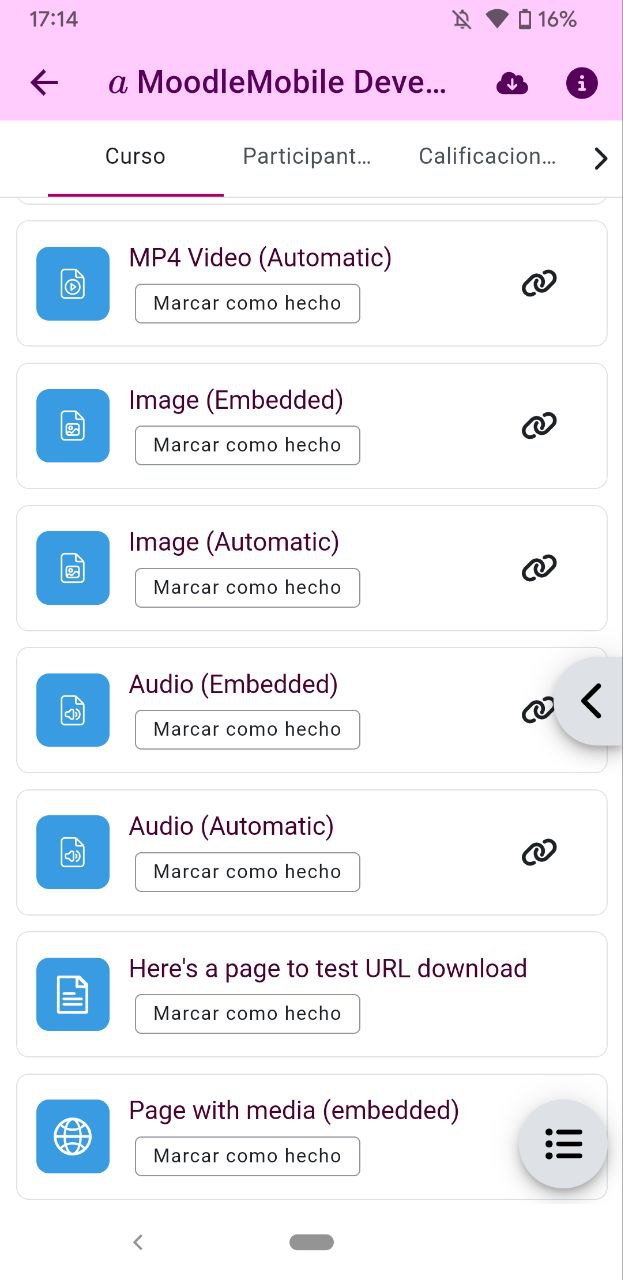Image resolution: width=623 pixels, height=1280 pixels.
Task: Open Here's a page to test URL download
Action: point(328,968)
